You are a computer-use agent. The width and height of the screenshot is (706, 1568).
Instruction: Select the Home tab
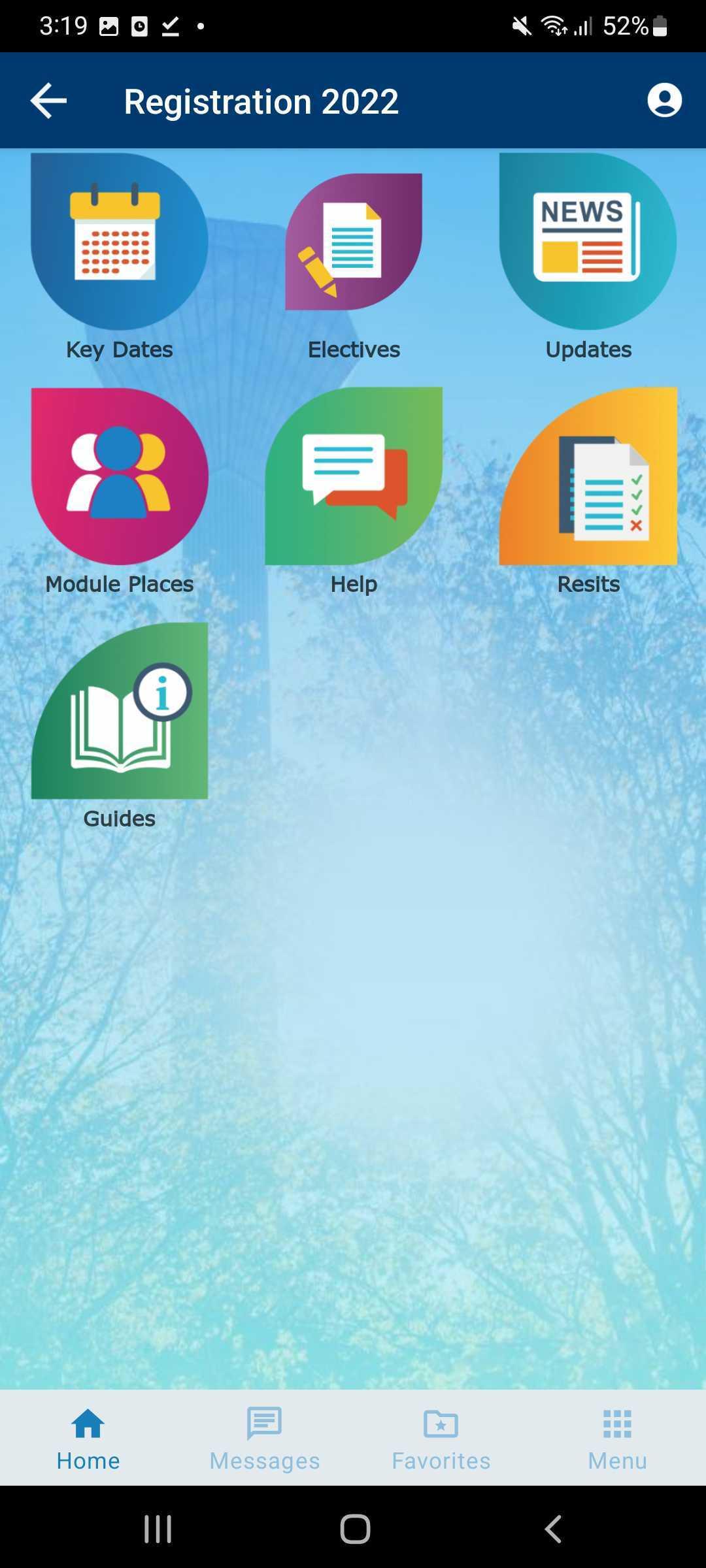(88, 1441)
